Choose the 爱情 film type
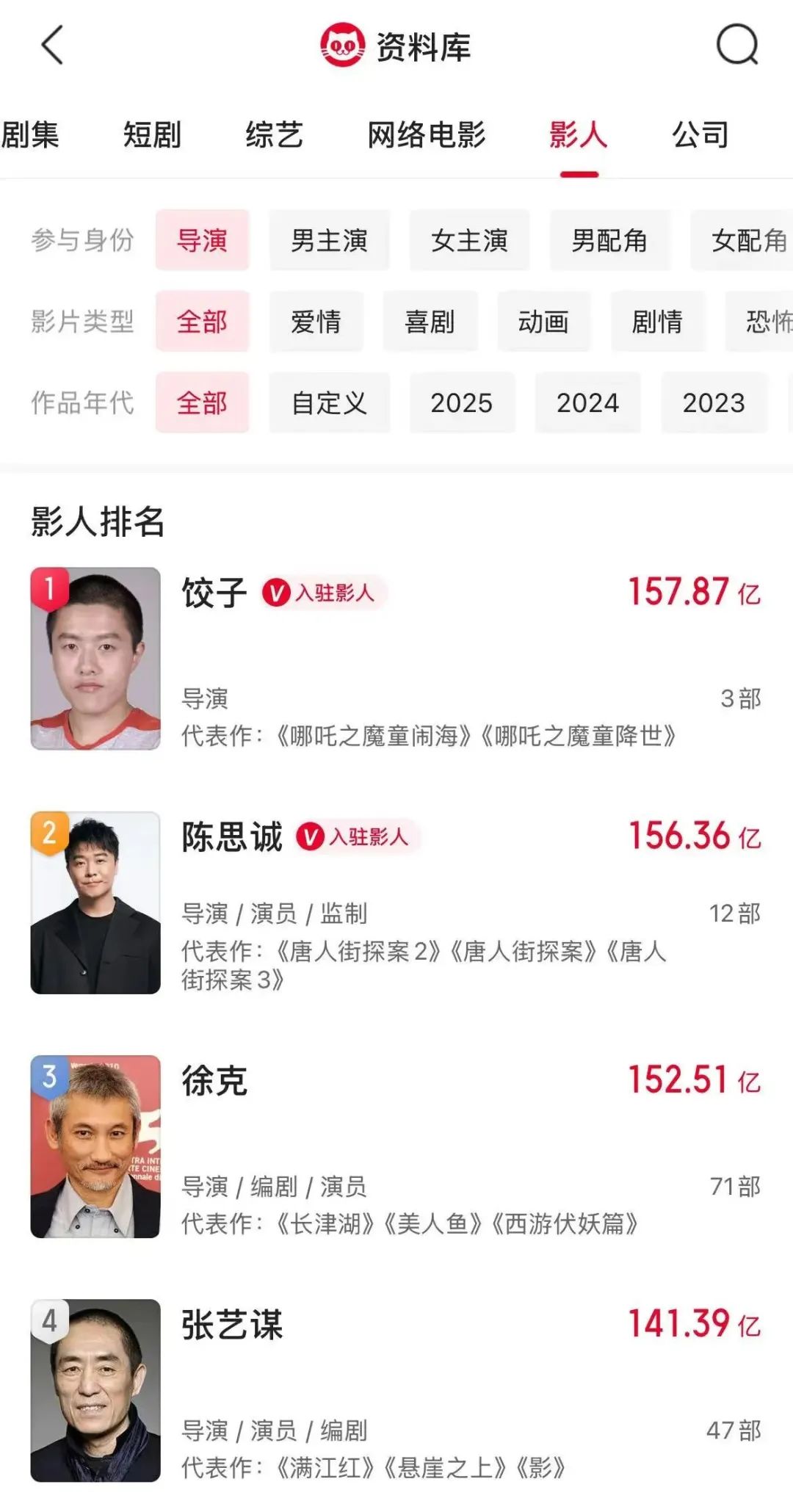 click(316, 322)
